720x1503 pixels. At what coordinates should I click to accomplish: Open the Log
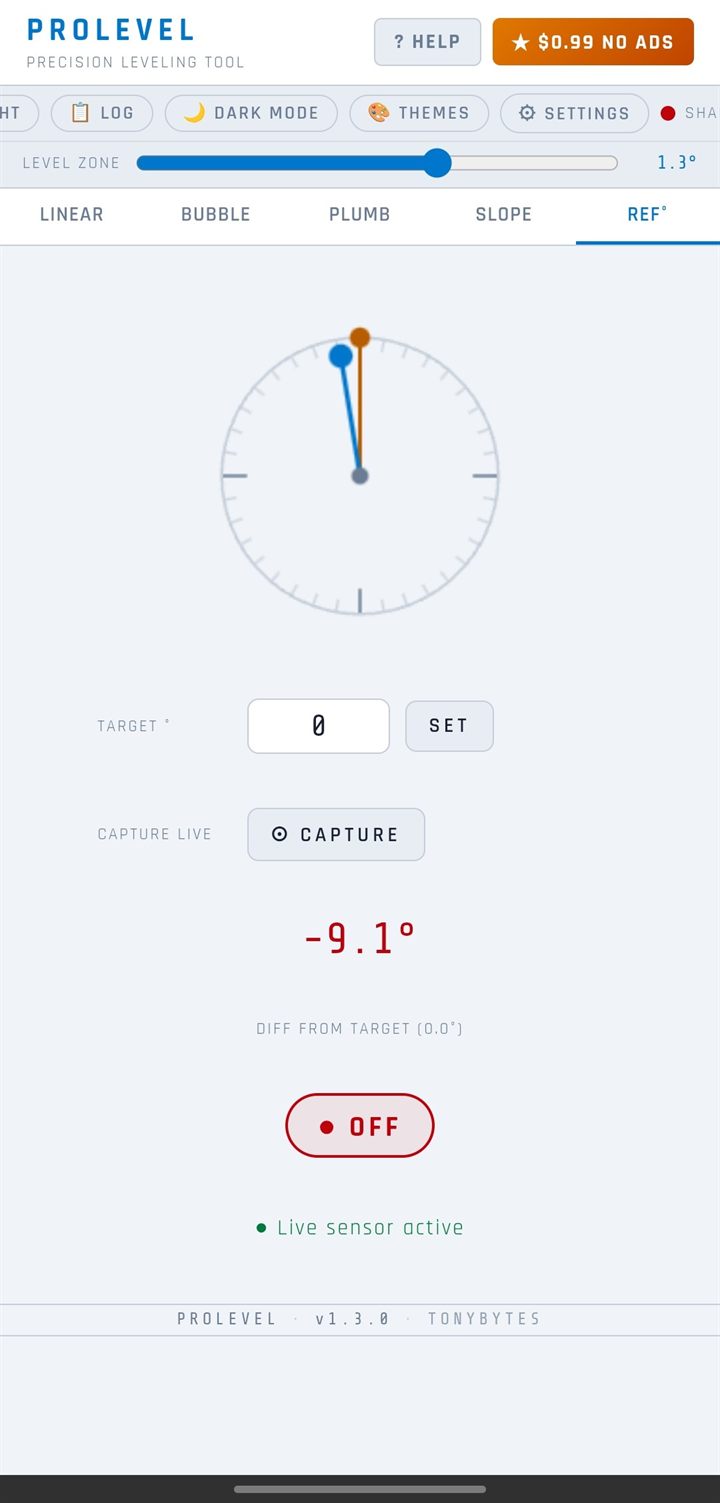point(102,113)
